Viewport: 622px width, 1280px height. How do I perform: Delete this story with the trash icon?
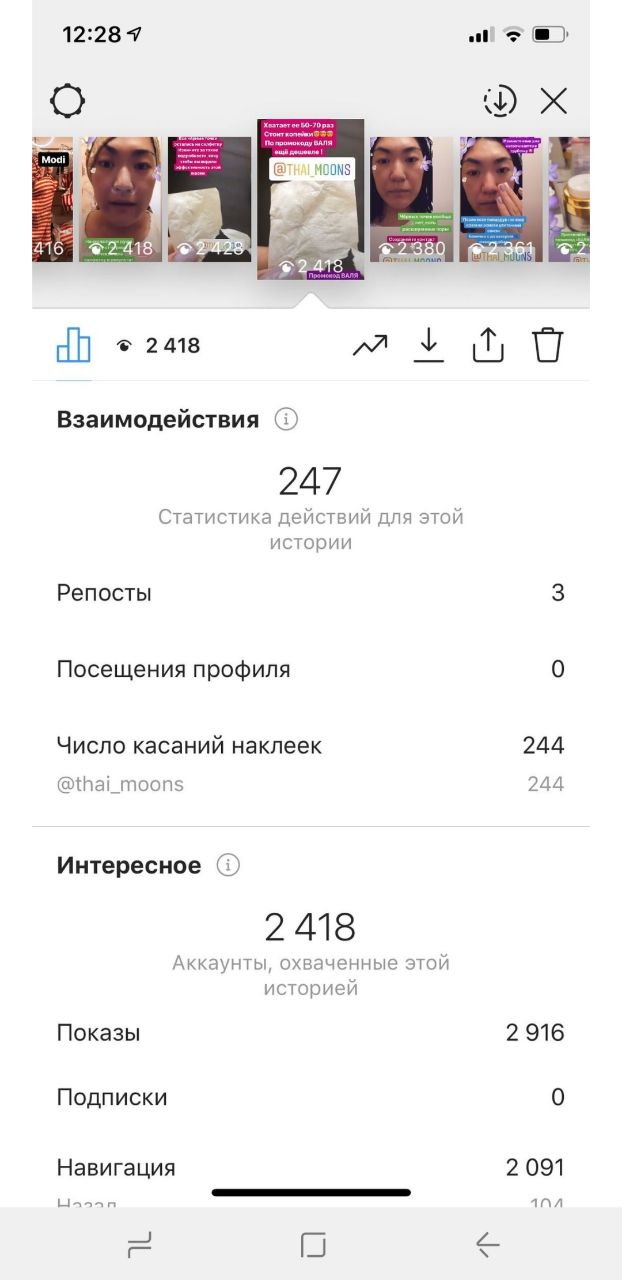pyautogui.click(x=548, y=345)
